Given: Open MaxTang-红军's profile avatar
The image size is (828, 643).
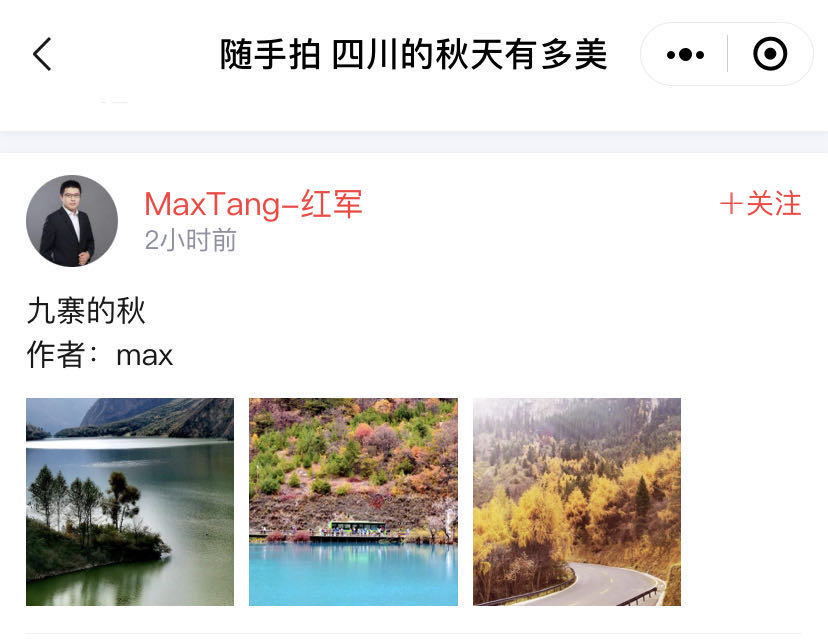Looking at the screenshot, I should pos(72,221).
